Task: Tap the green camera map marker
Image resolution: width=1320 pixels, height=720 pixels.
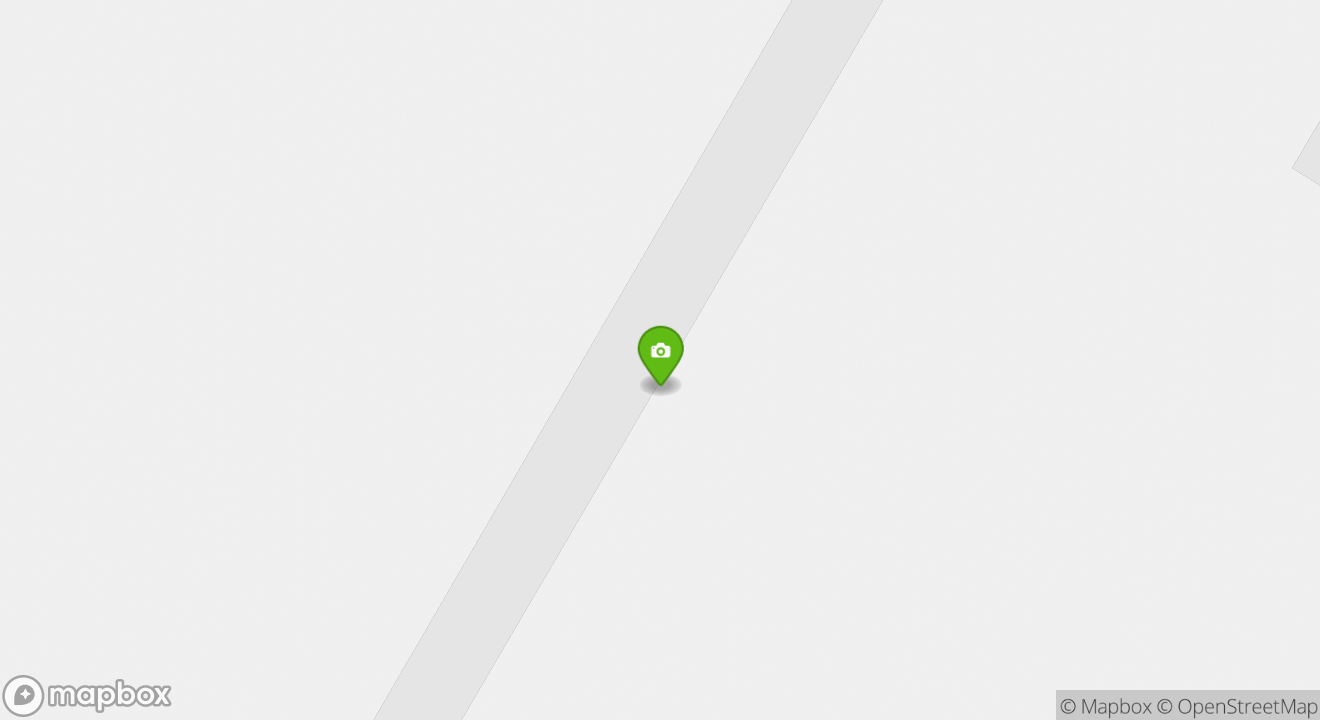Action: tap(660, 353)
